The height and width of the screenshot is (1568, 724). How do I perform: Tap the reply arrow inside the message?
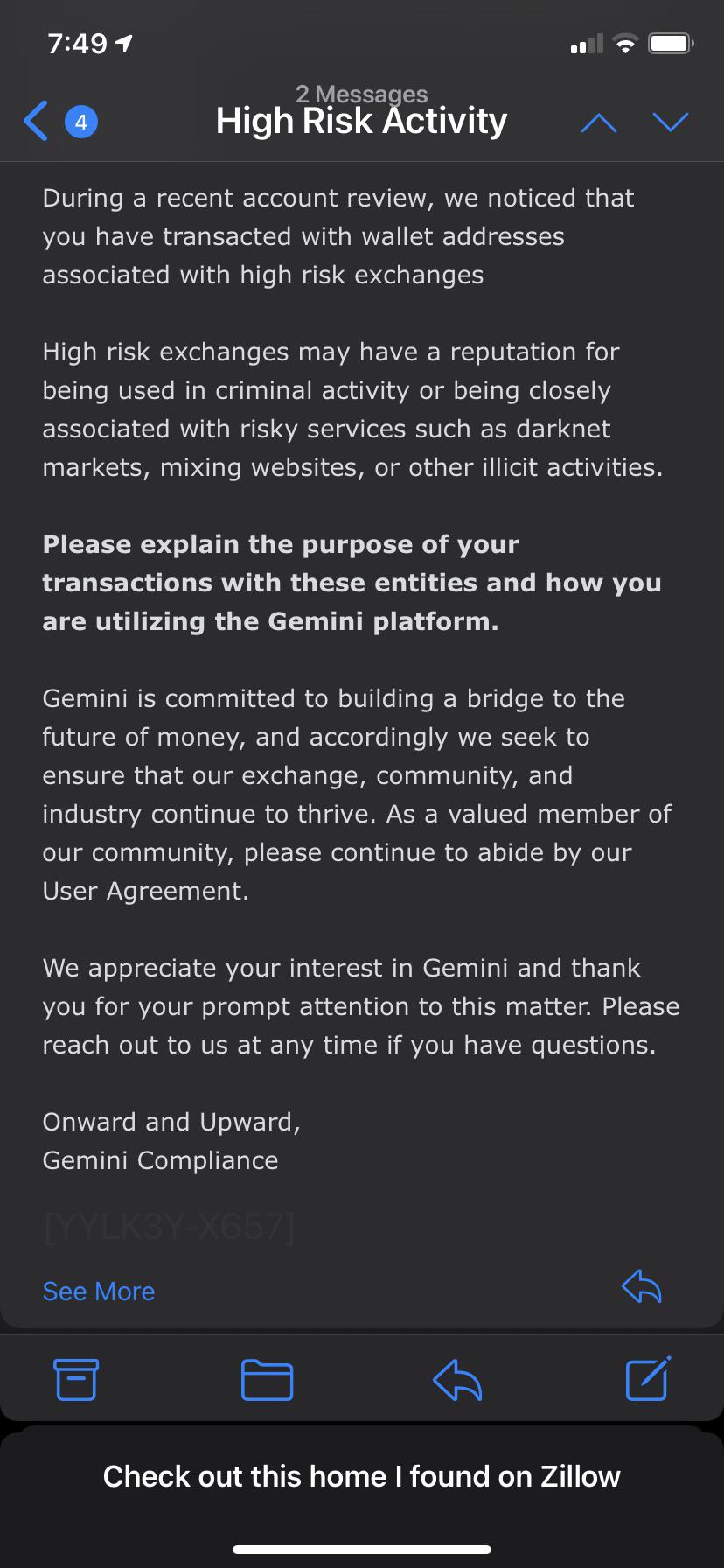641,1286
